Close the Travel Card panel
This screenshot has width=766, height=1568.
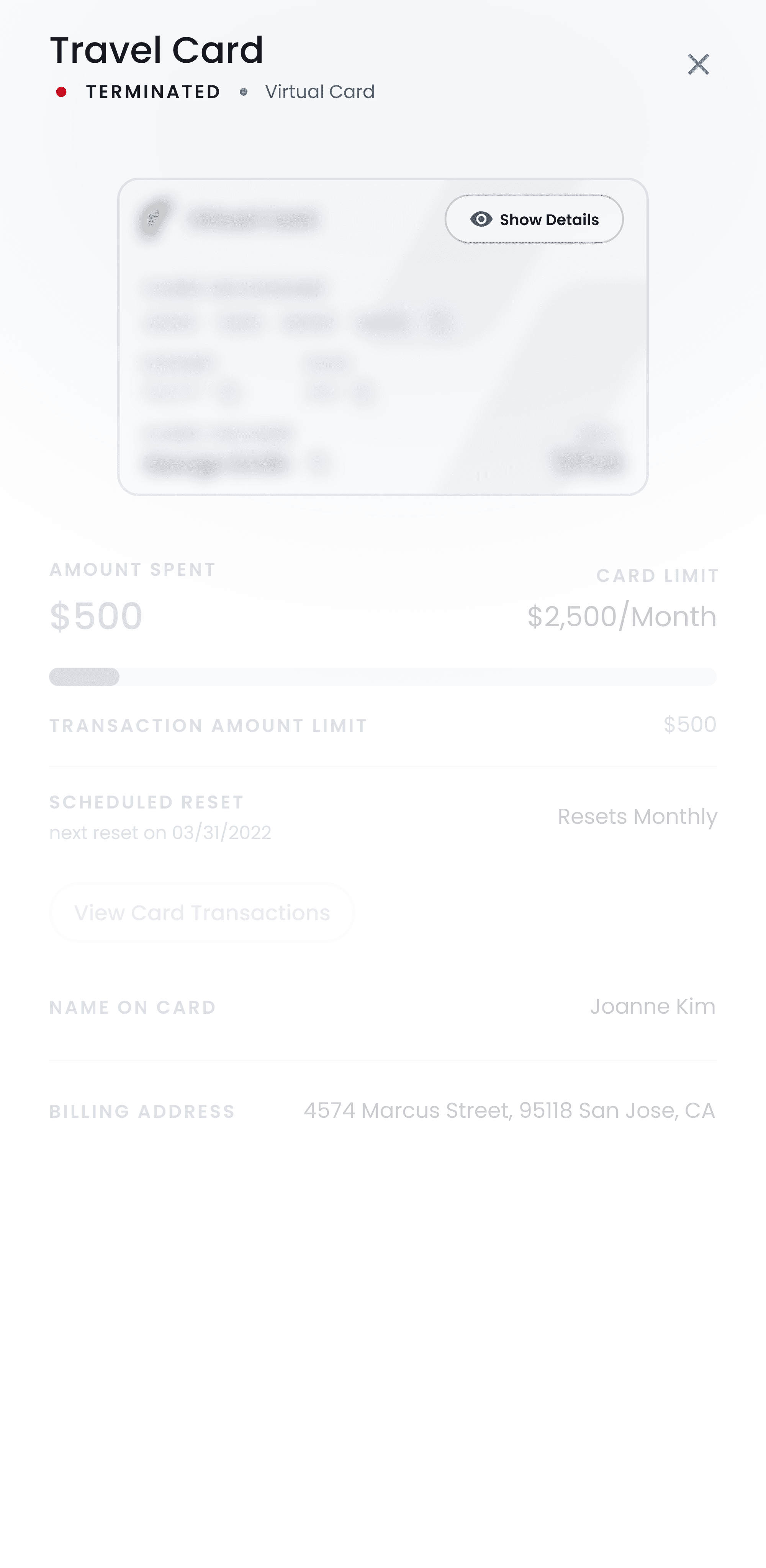(x=698, y=64)
